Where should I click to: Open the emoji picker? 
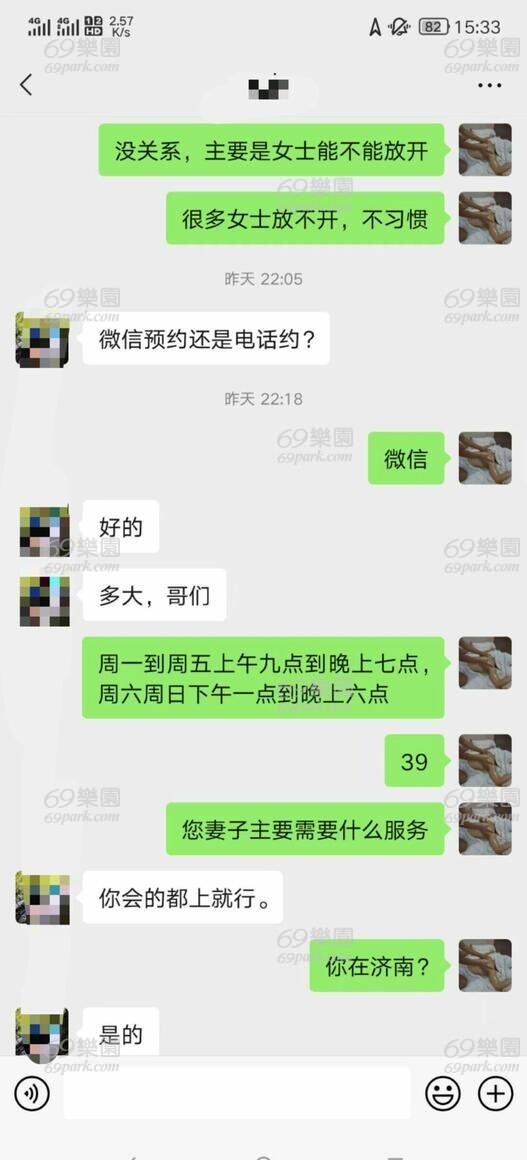[x=443, y=1093]
